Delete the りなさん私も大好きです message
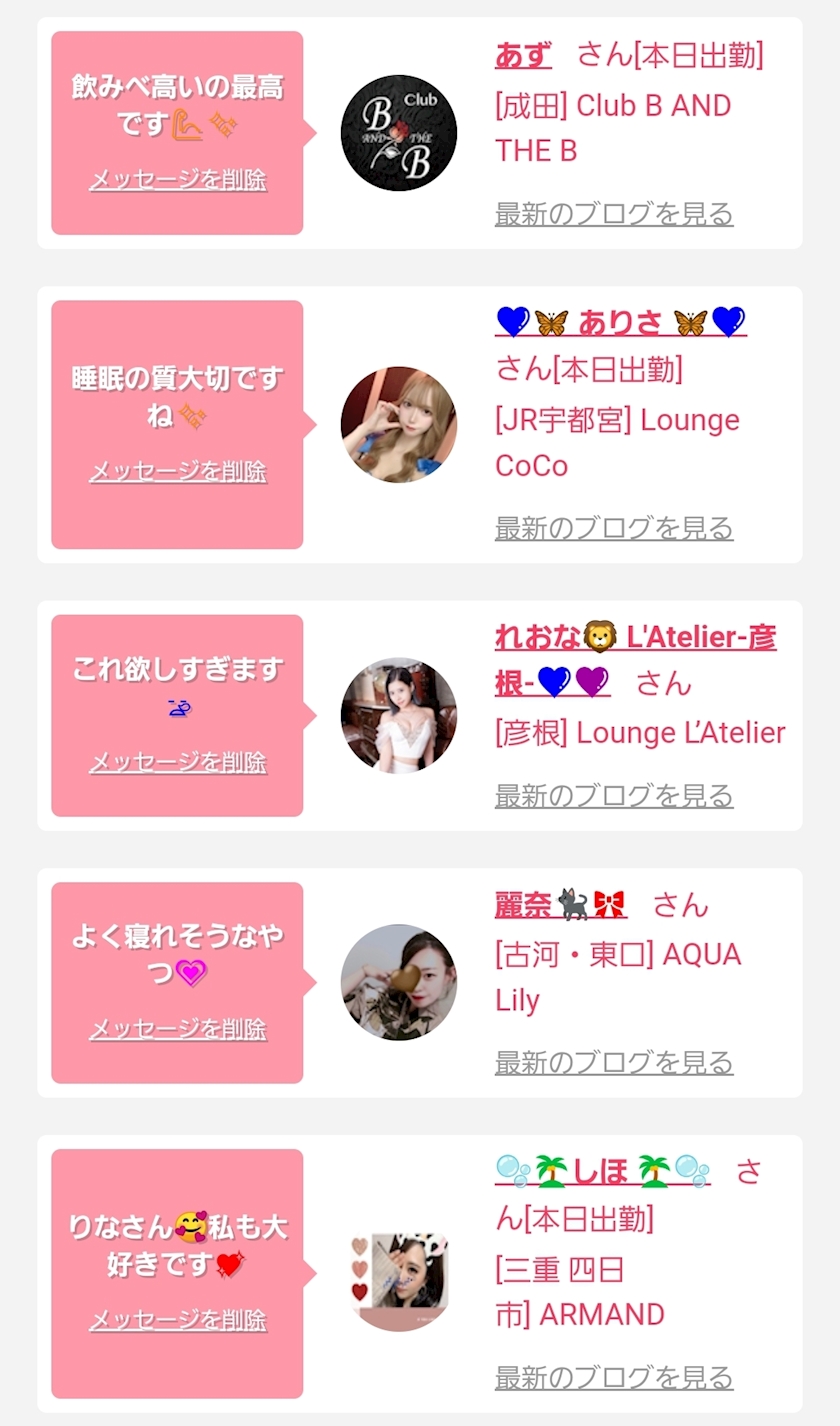Screen dimensions: 840x1426 click(178, 1320)
